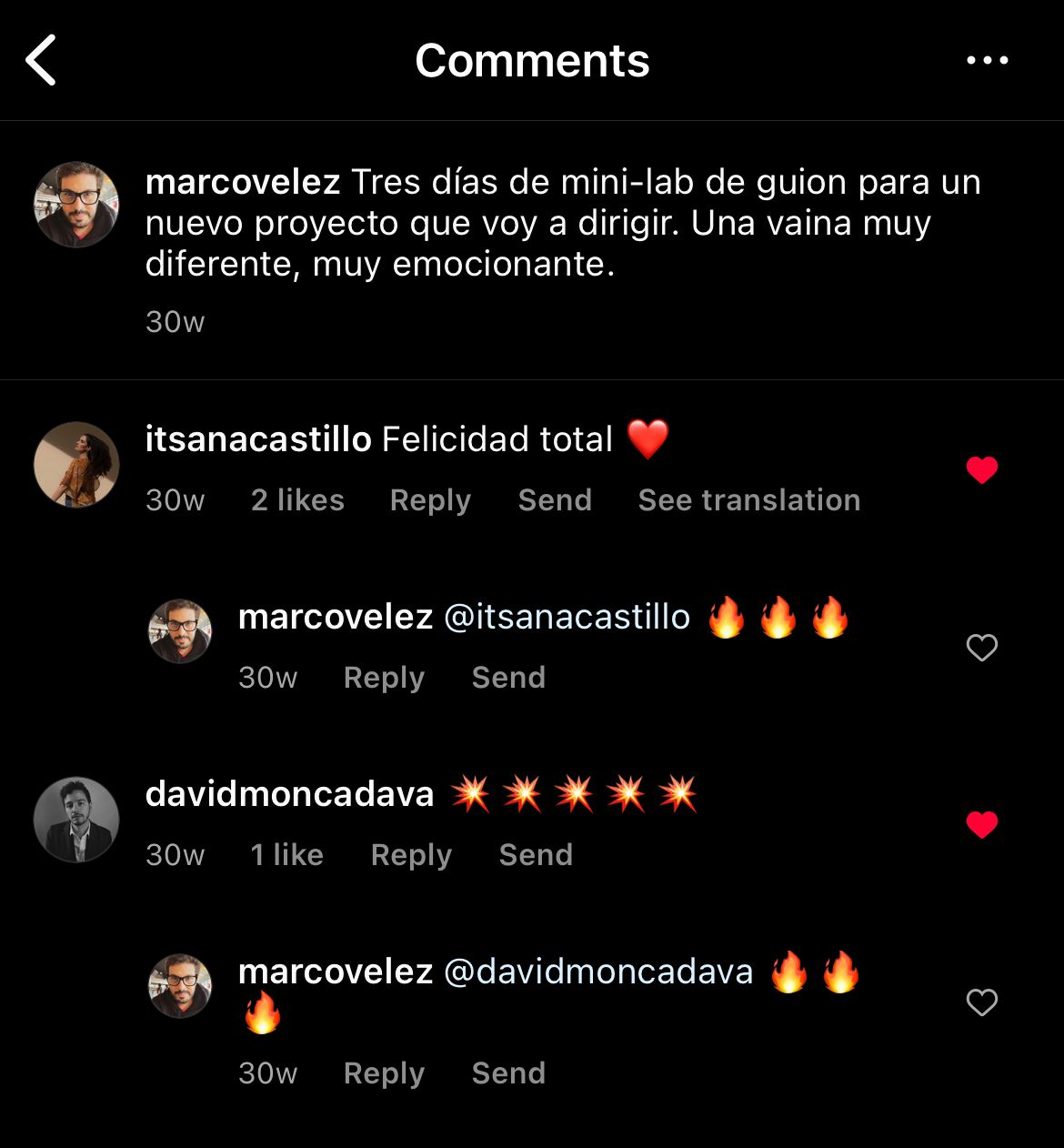Reply to marcovelez's @itsanacastillo comment

[384, 678]
